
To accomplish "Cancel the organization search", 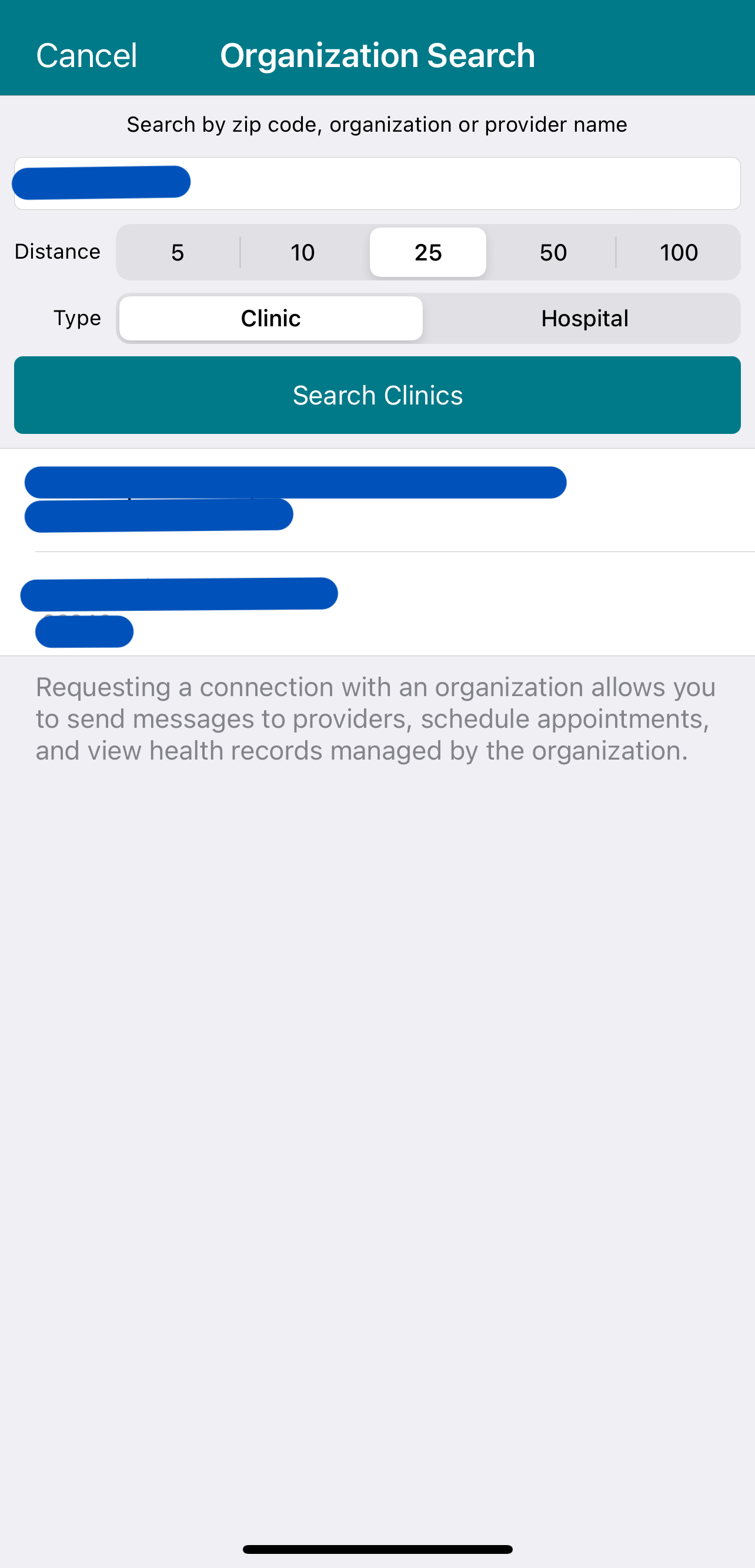I will coord(86,54).
